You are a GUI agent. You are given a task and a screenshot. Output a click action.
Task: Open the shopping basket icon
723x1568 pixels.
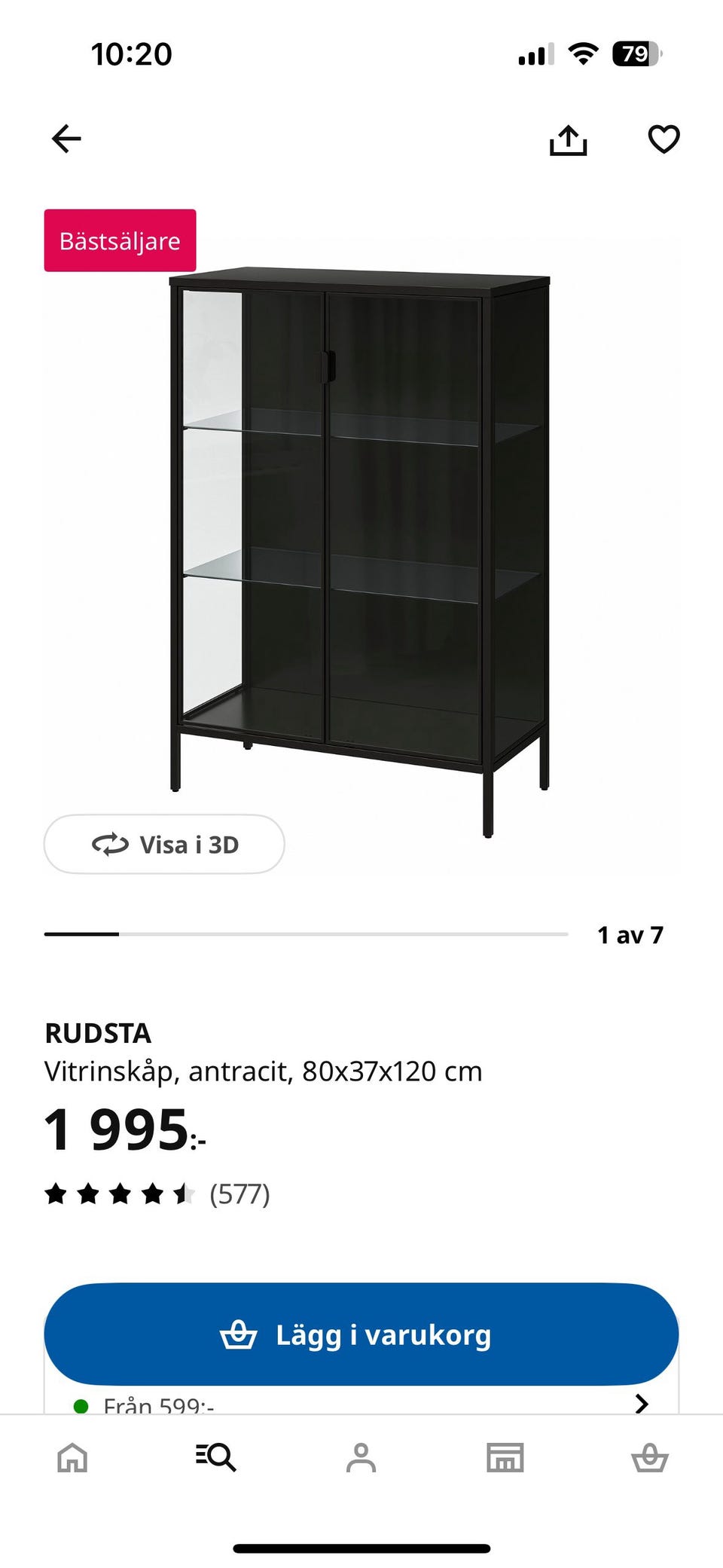pos(651,1459)
